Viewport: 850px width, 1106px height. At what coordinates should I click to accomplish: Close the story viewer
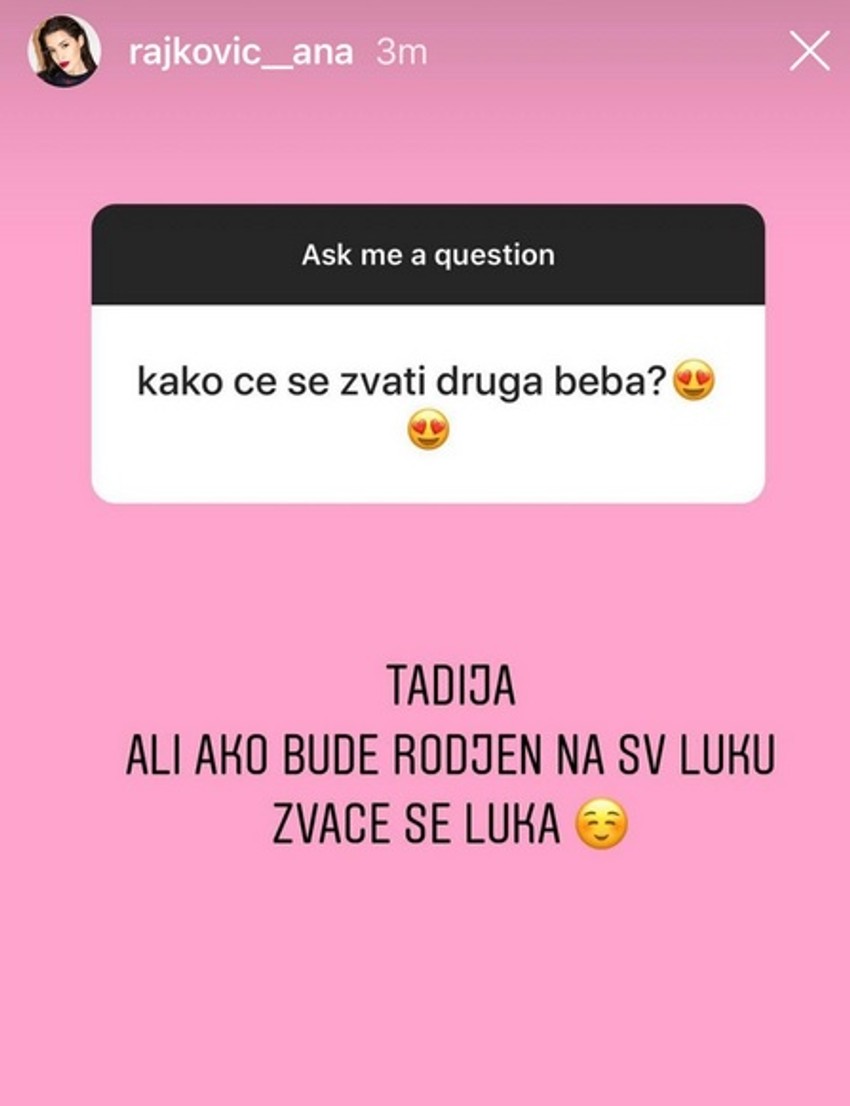(809, 51)
